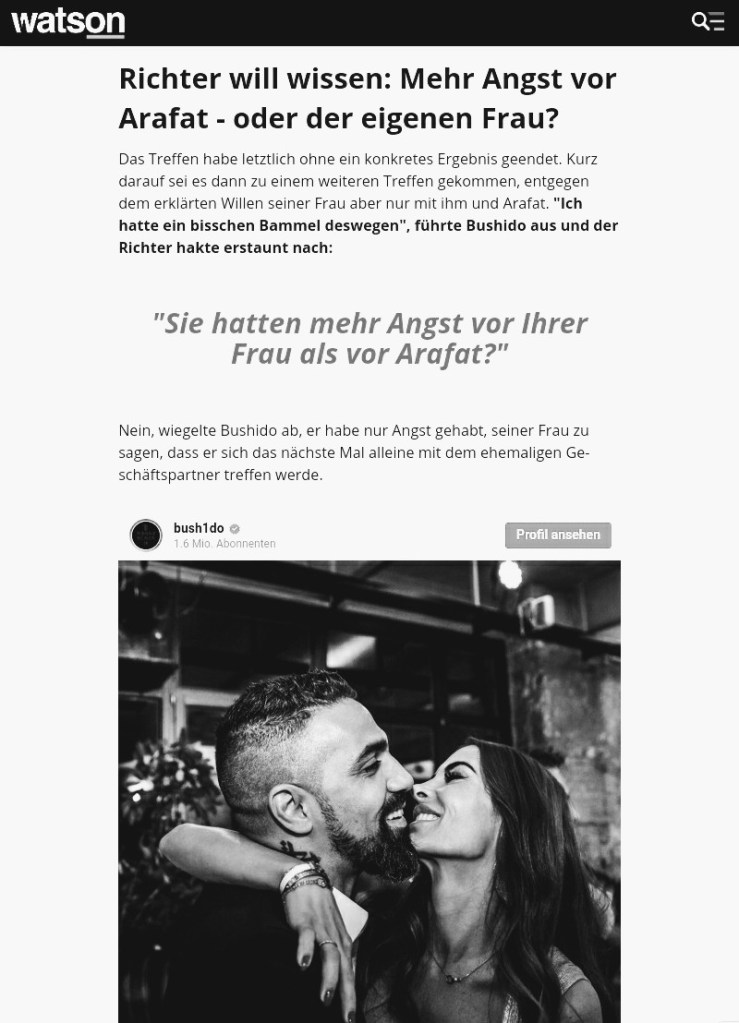Go to the watson homepage logo
The width and height of the screenshot is (739, 1023).
67,21
